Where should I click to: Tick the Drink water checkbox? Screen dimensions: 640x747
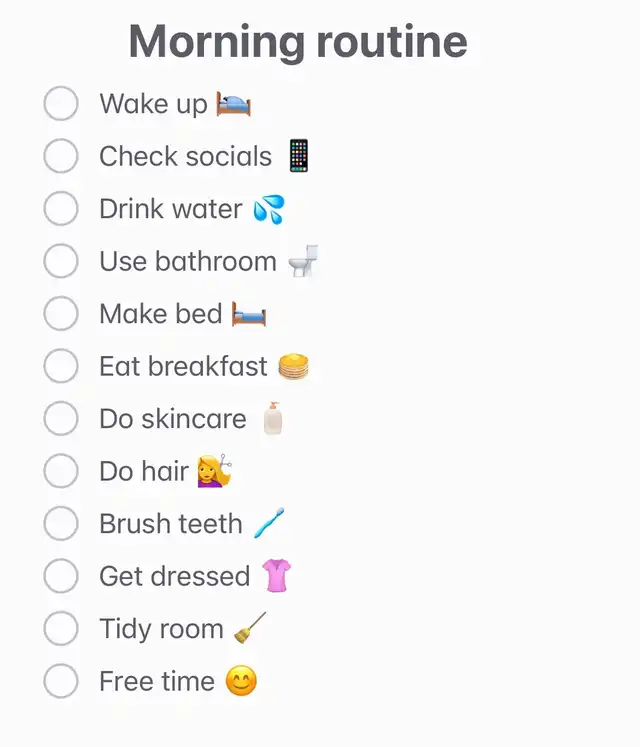61,208
